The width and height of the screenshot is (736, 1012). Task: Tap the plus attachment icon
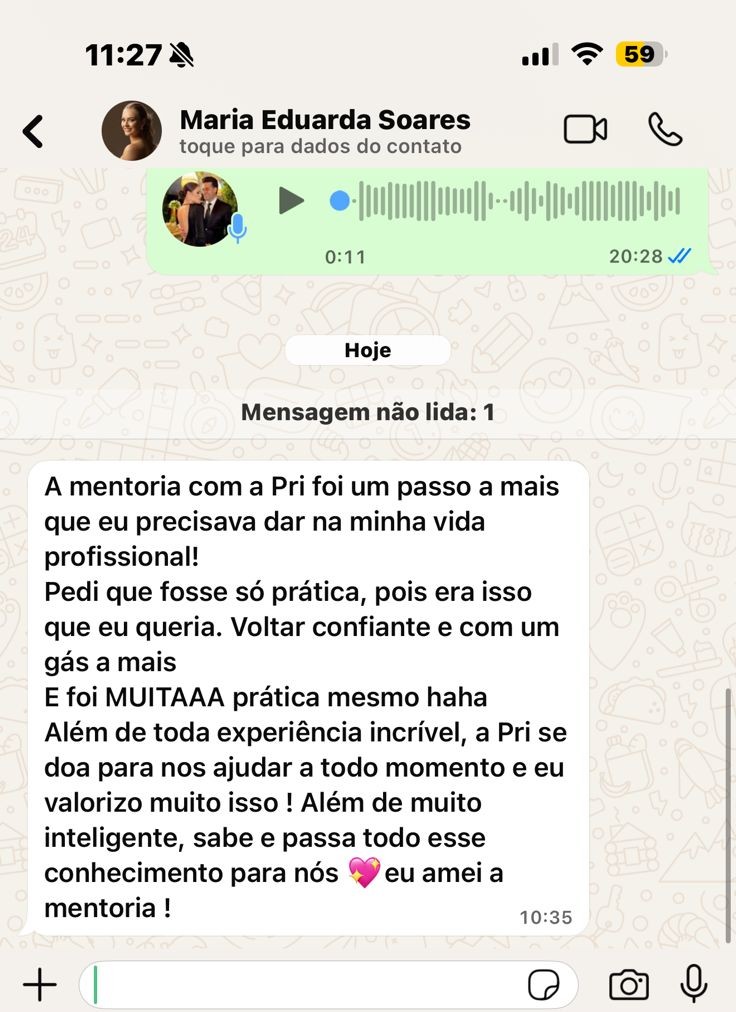click(39, 985)
